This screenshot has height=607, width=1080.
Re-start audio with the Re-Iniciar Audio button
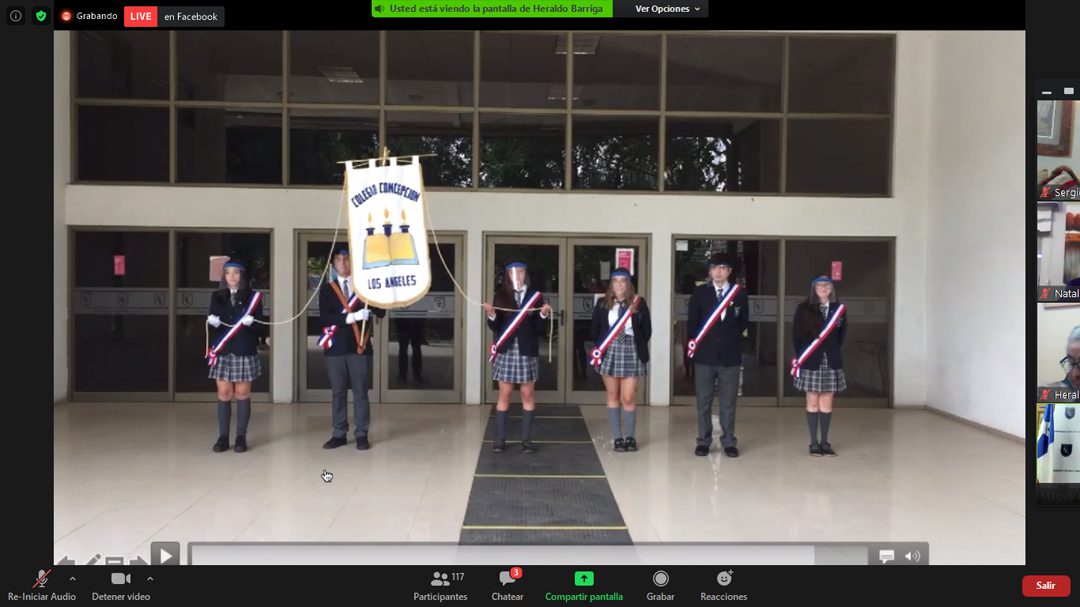click(x=41, y=584)
